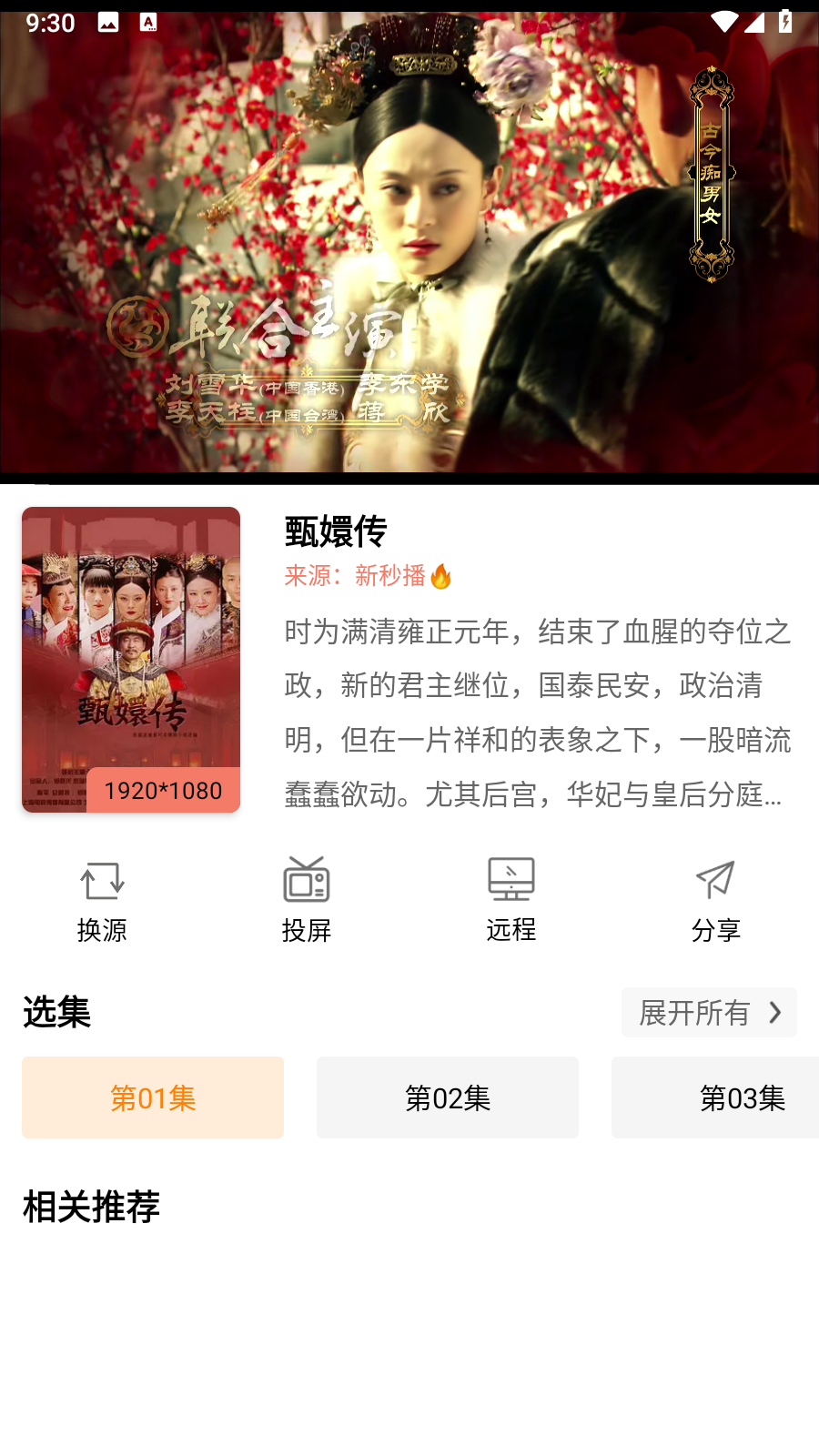The image size is (819, 1456).
Task: Tap the chevron arrow beside 展开所有
Action: (773, 1012)
